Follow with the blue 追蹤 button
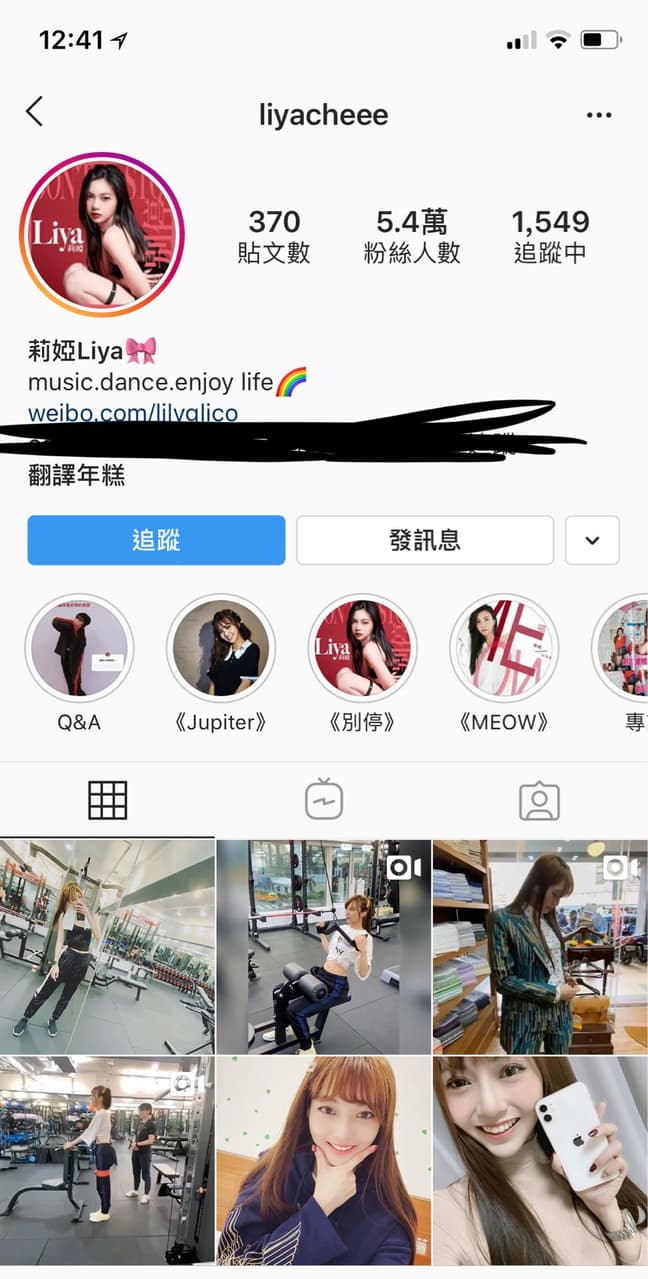This screenshot has width=648, height=1279. coord(156,540)
